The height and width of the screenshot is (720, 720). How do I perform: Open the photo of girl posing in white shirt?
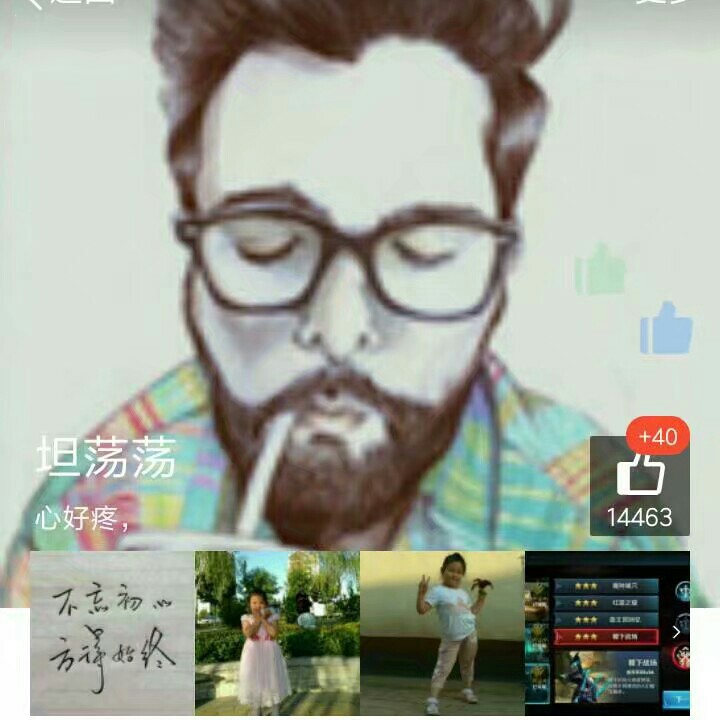pyautogui.click(x=442, y=632)
